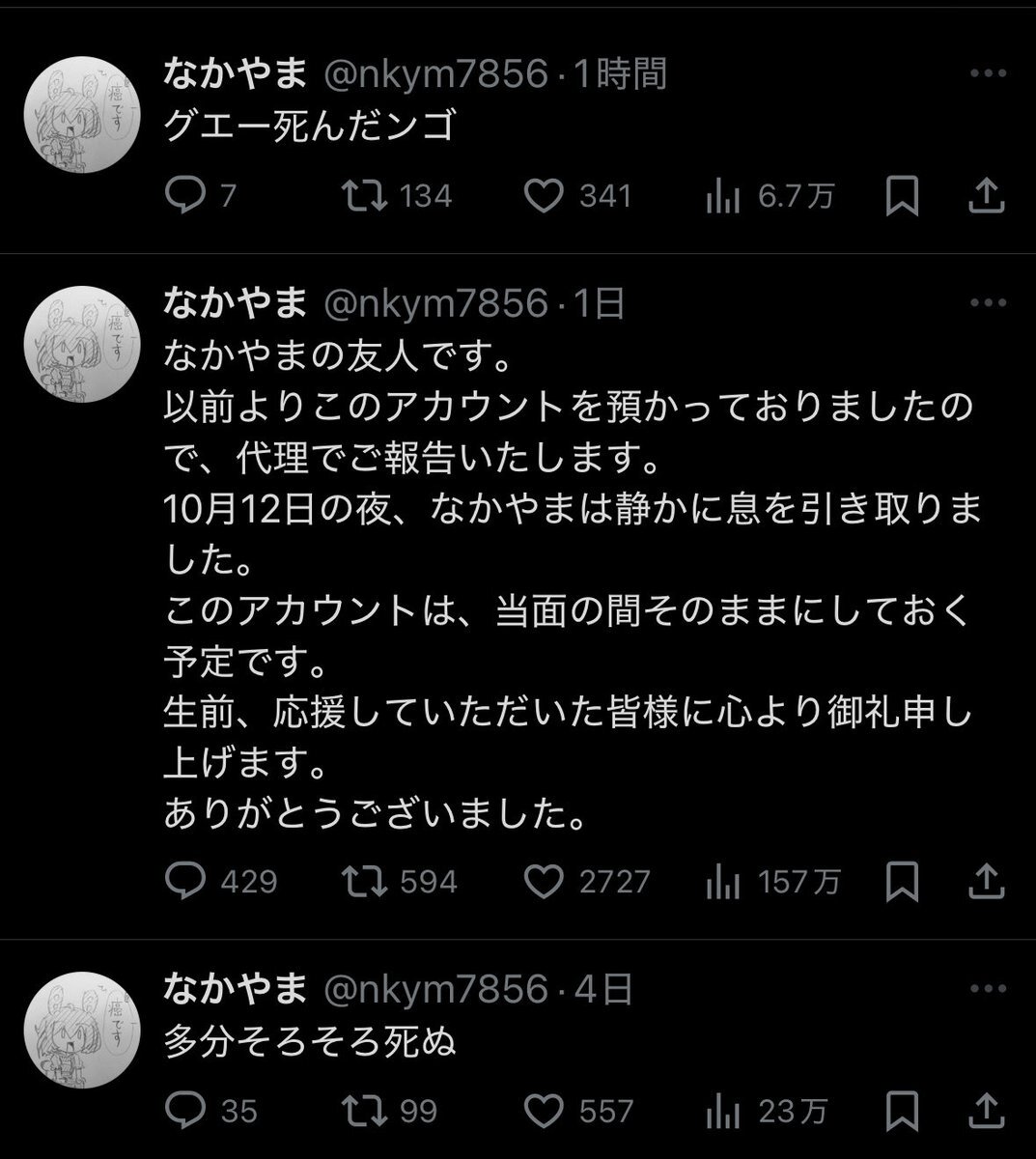Viewport: 1036px width, 1159px height.
Task: Share the tweet posted 1日 ago
Action: point(986,881)
